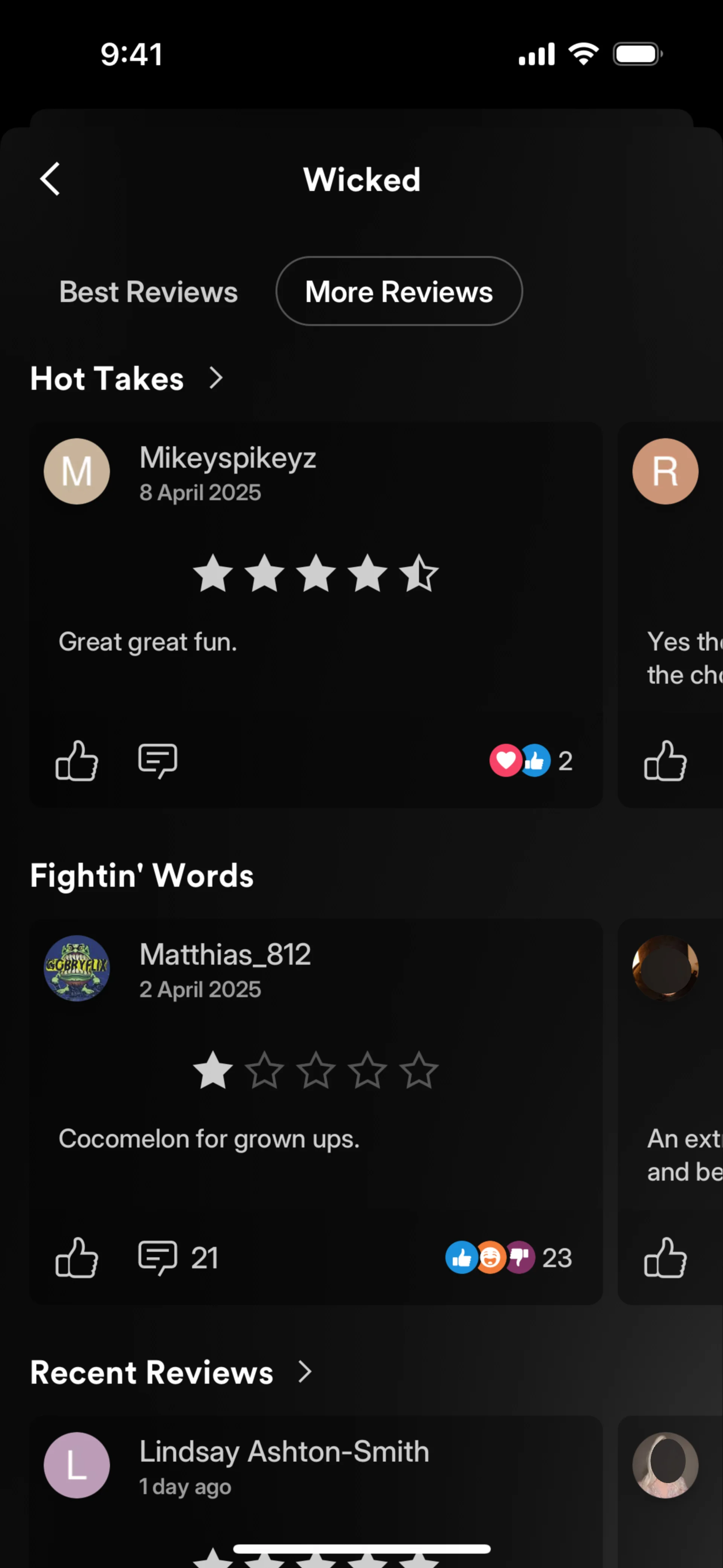Expand the Recent Reviews section
Viewport: 723px width, 1568px height.
[x=305, y=1372]
